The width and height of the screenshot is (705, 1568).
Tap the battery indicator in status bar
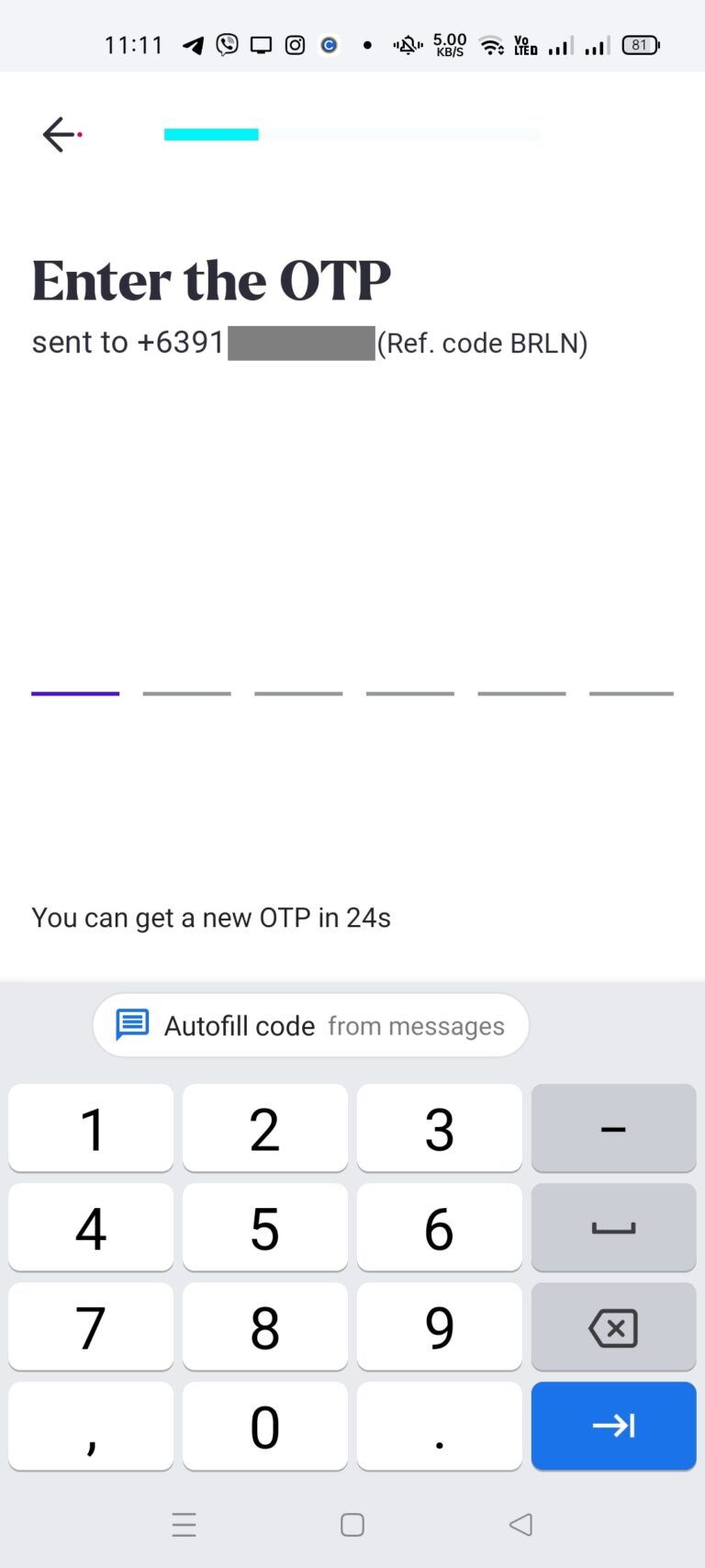click(640, 44)
